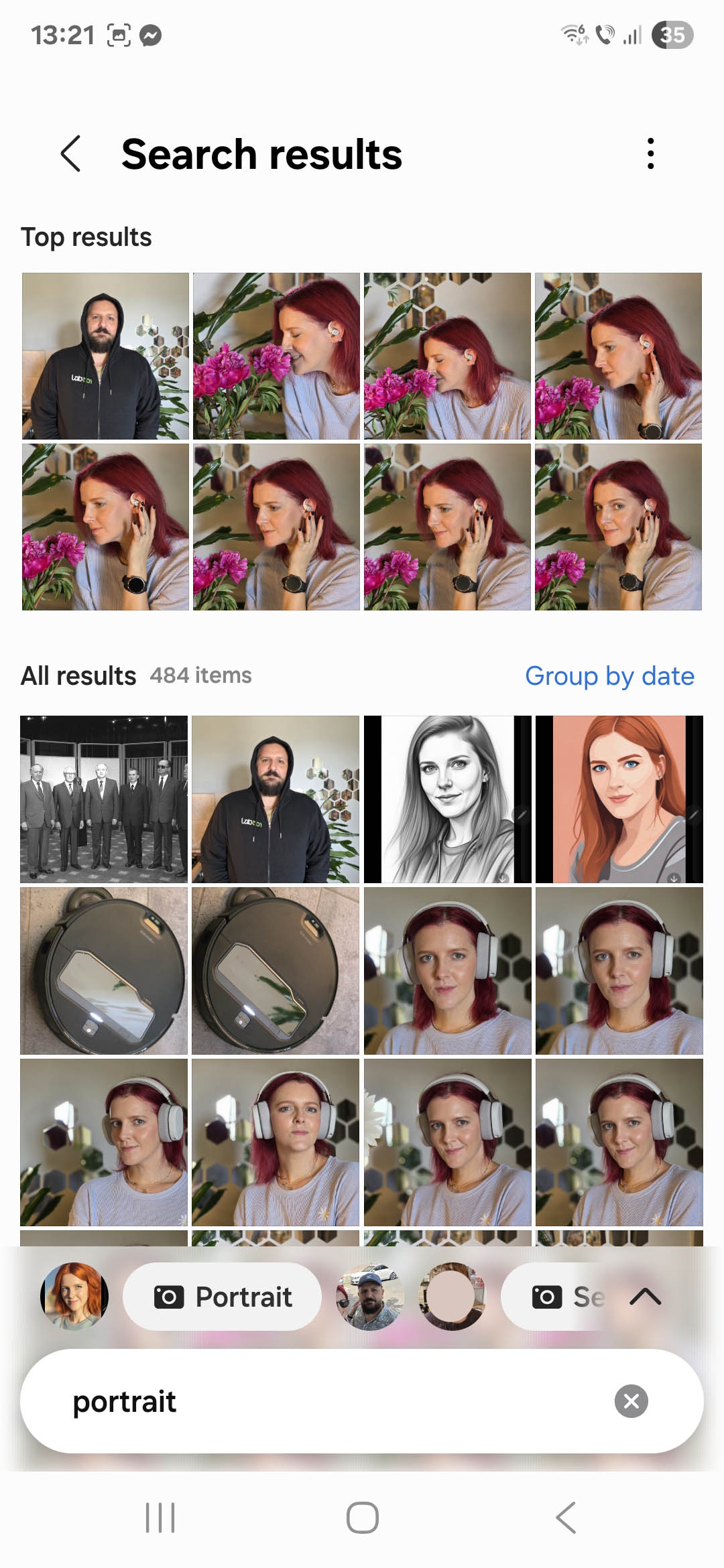Expand the suggestion chips with the up arrow

[645, 1297]
